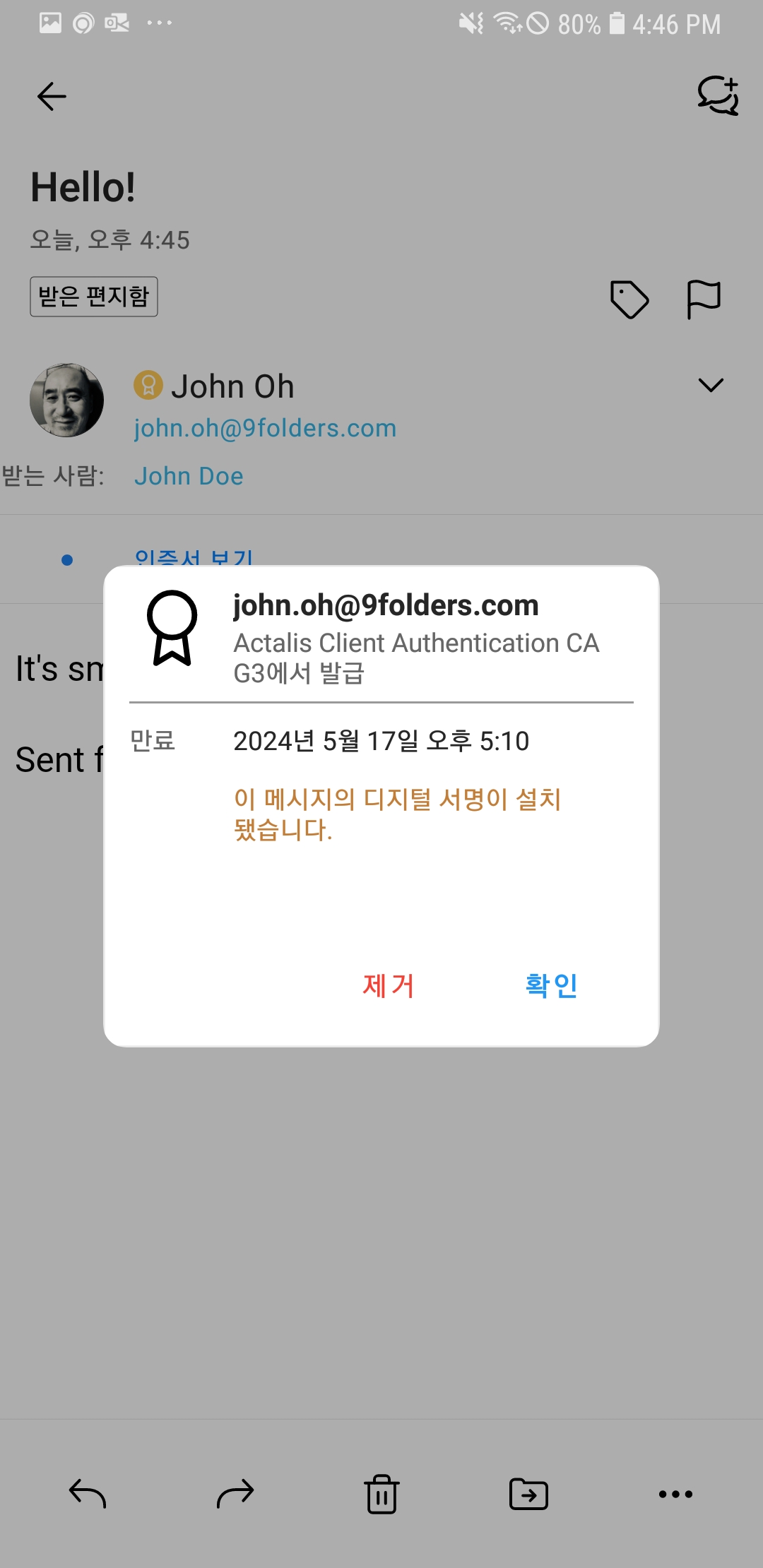Open John Oh's profile photo
Image resolution: width=763 pixels, height=1568 pixels.
pos(66,400)
